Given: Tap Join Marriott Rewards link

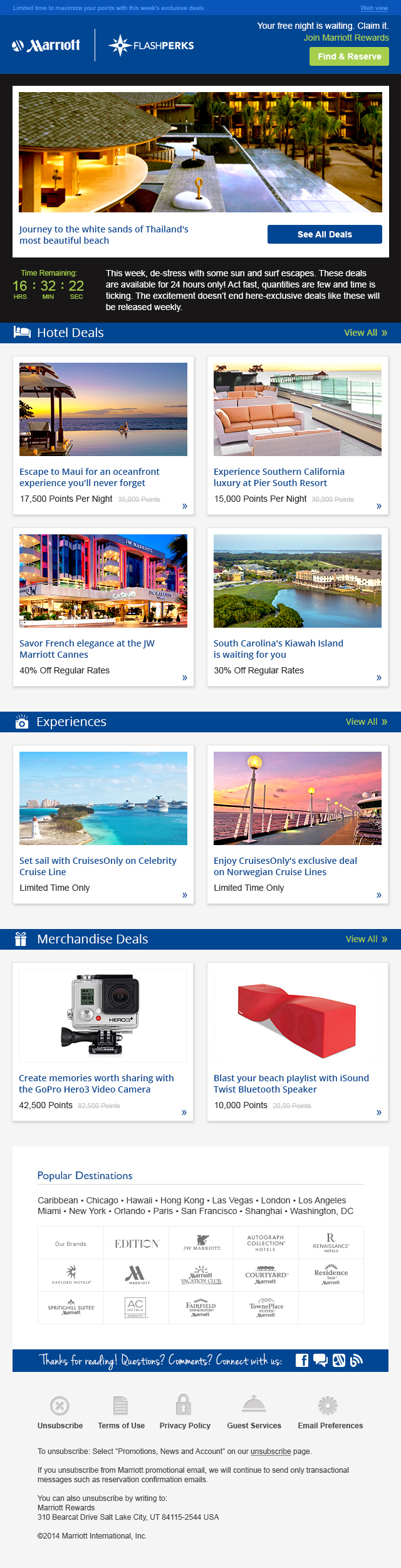Looking at the screenshot, I should pyautogui.click(x=346, y=38).
